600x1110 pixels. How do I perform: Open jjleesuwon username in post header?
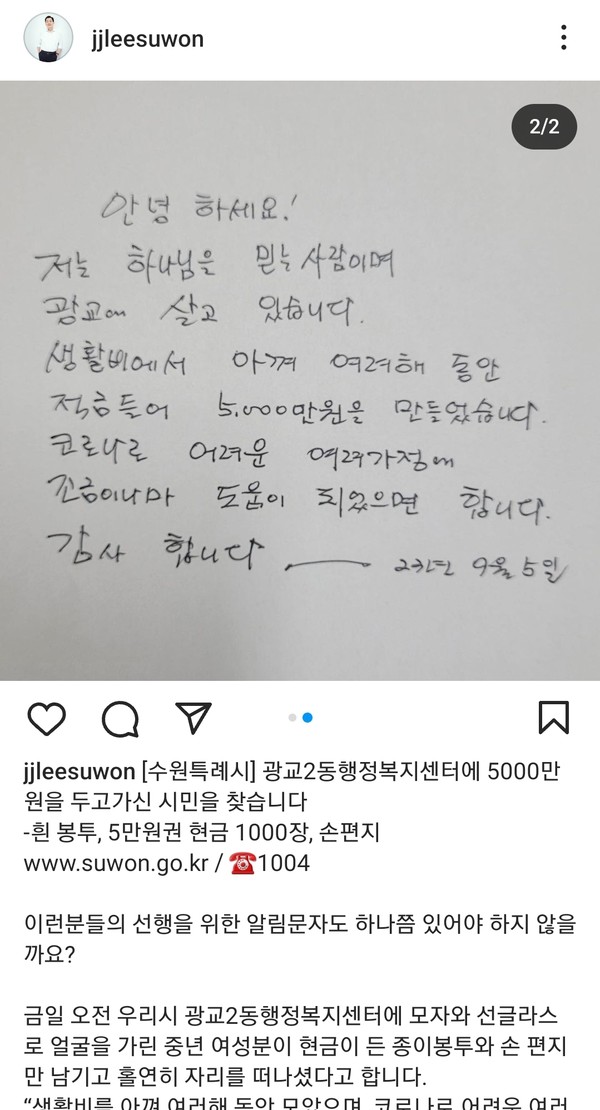coord(145,40)
